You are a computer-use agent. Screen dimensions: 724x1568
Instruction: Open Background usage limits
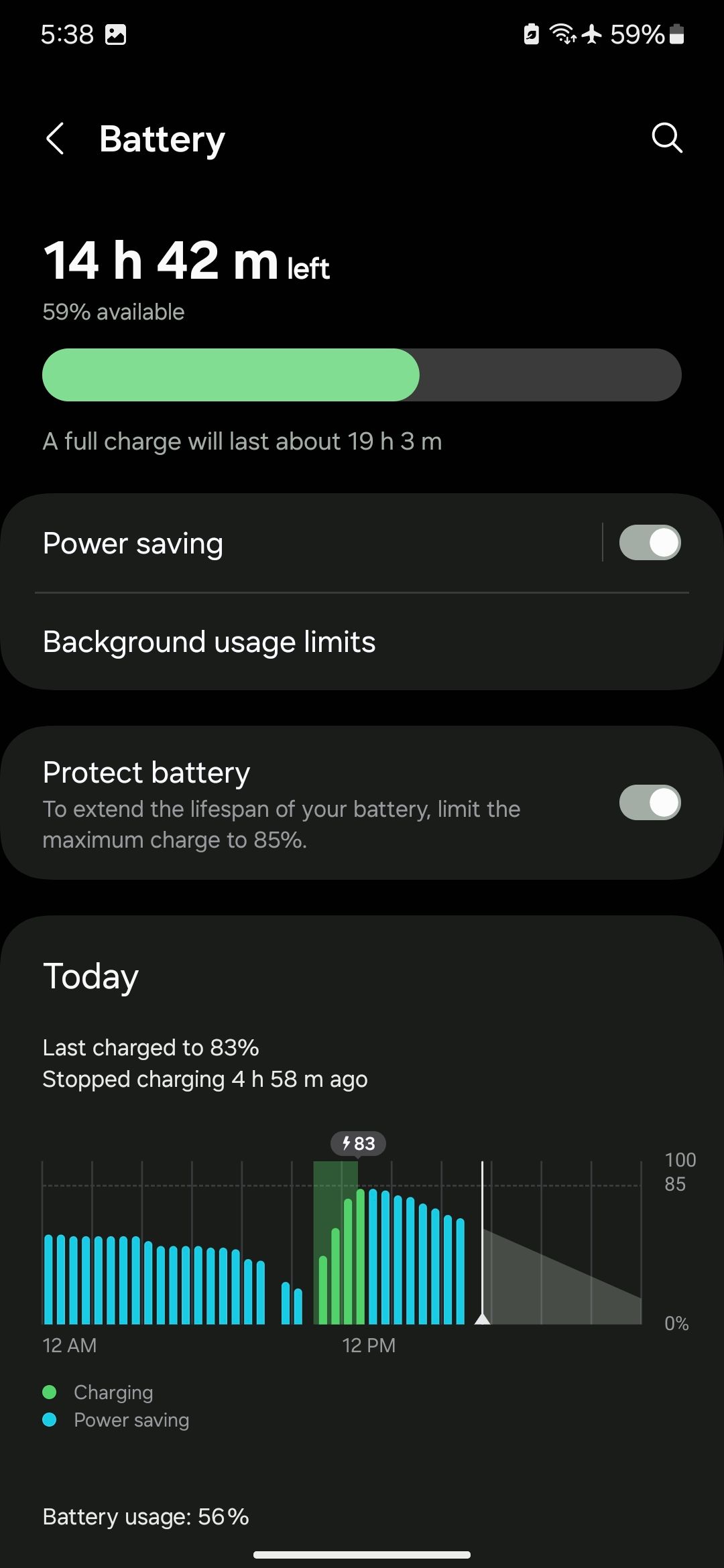click(209, 641)
